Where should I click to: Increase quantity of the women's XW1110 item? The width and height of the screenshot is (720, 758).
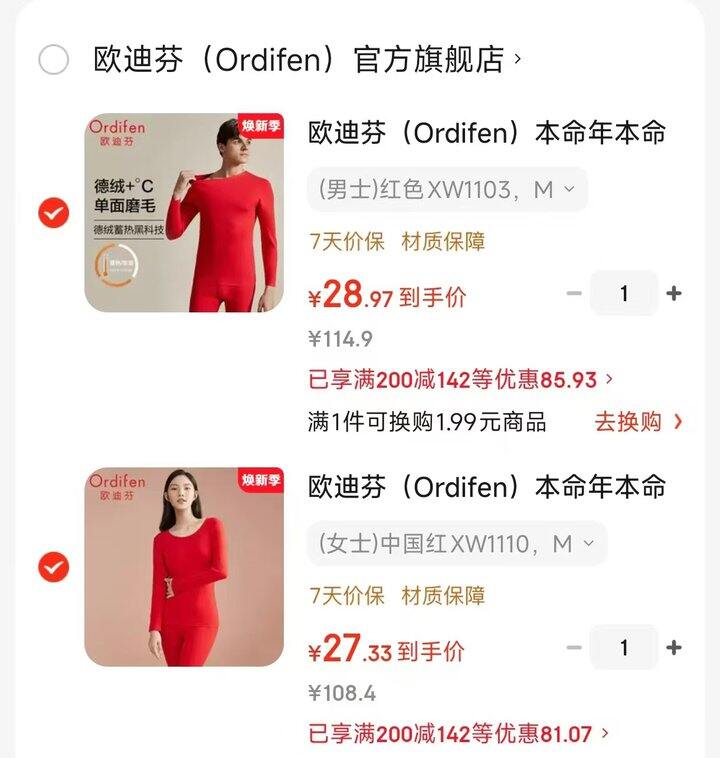(674, 648)
